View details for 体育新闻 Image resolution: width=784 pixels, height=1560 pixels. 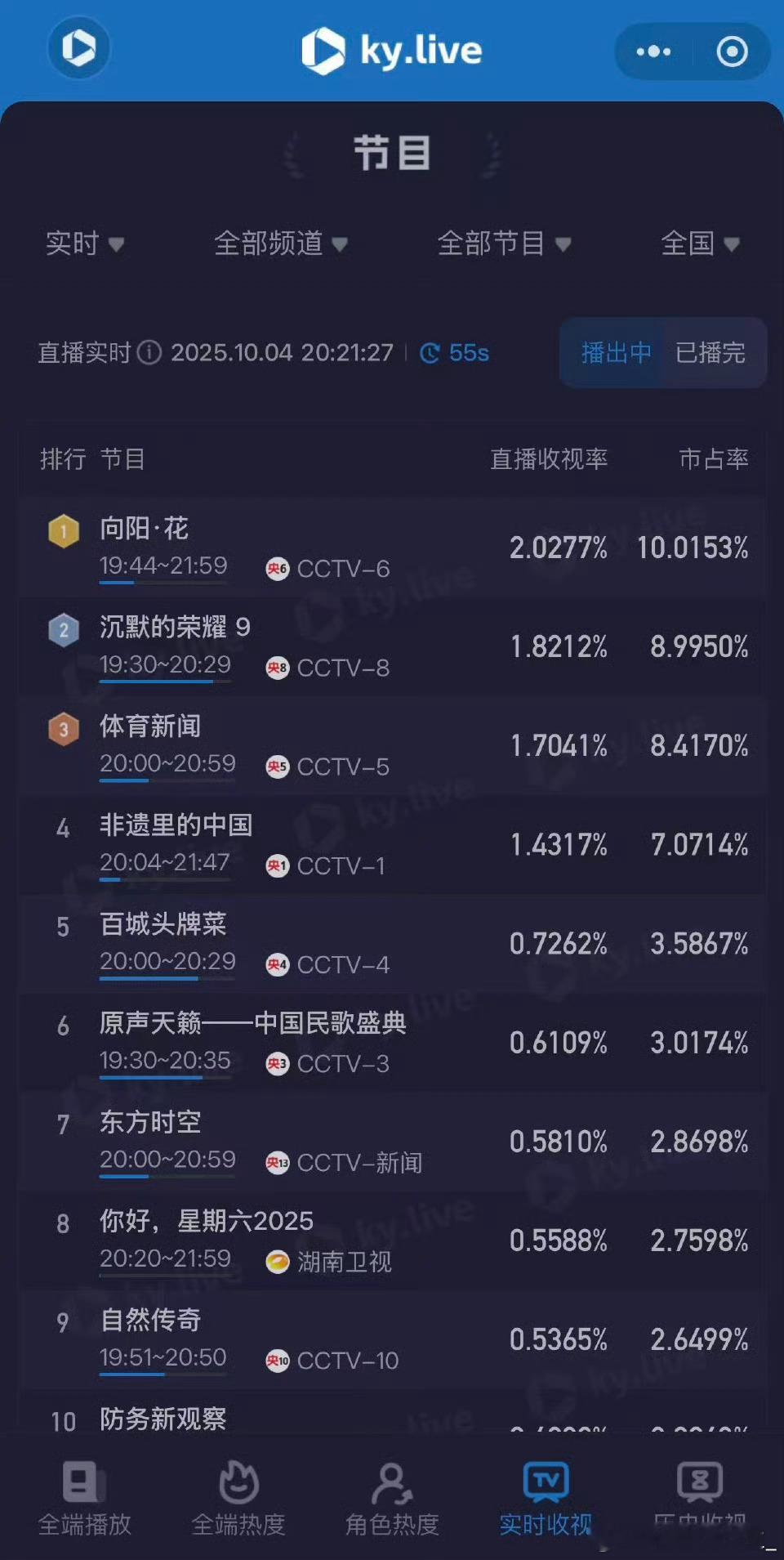tap(392, 744)
